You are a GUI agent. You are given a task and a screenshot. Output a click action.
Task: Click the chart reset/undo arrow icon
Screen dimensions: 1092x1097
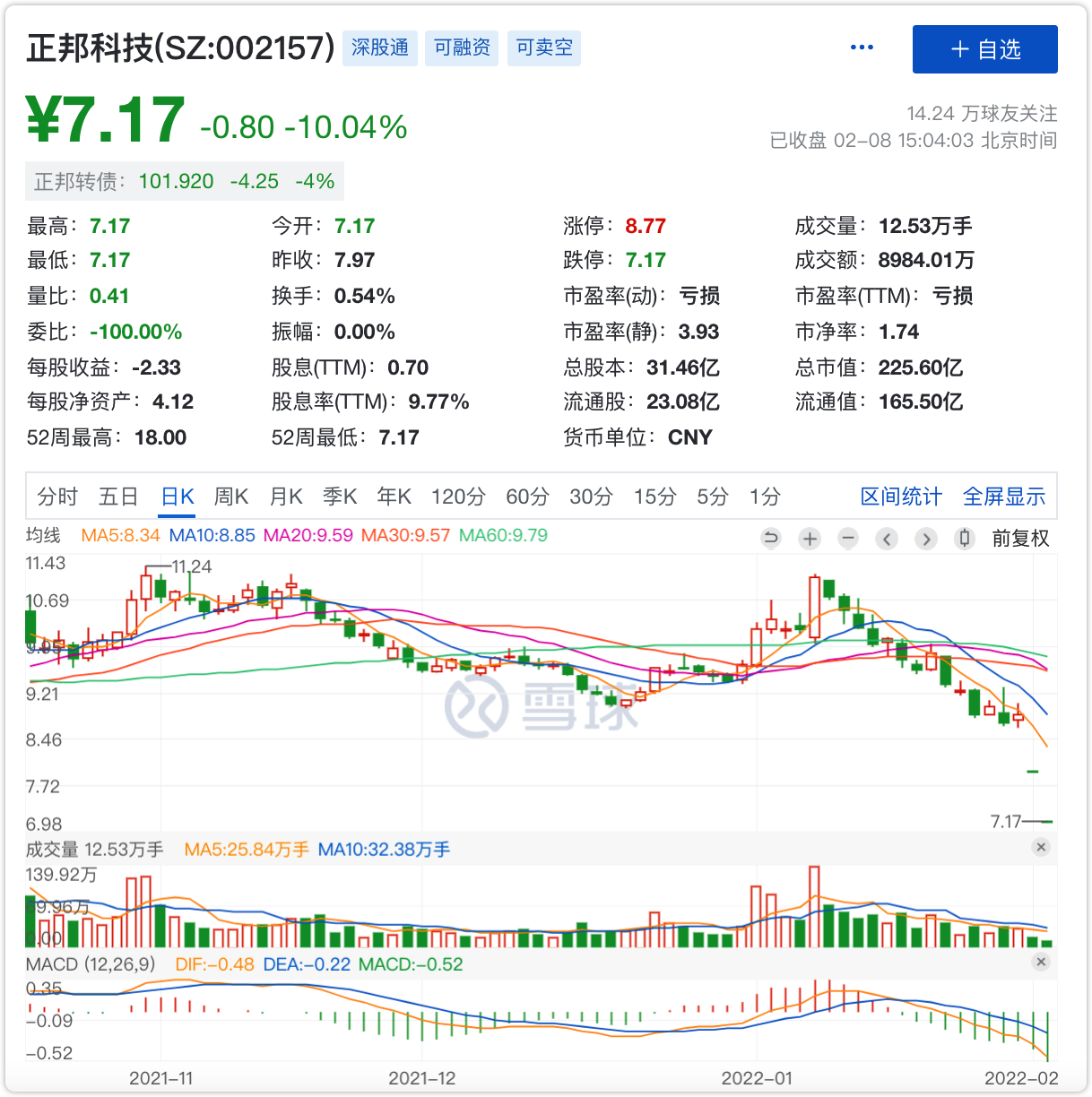point(770,539)
